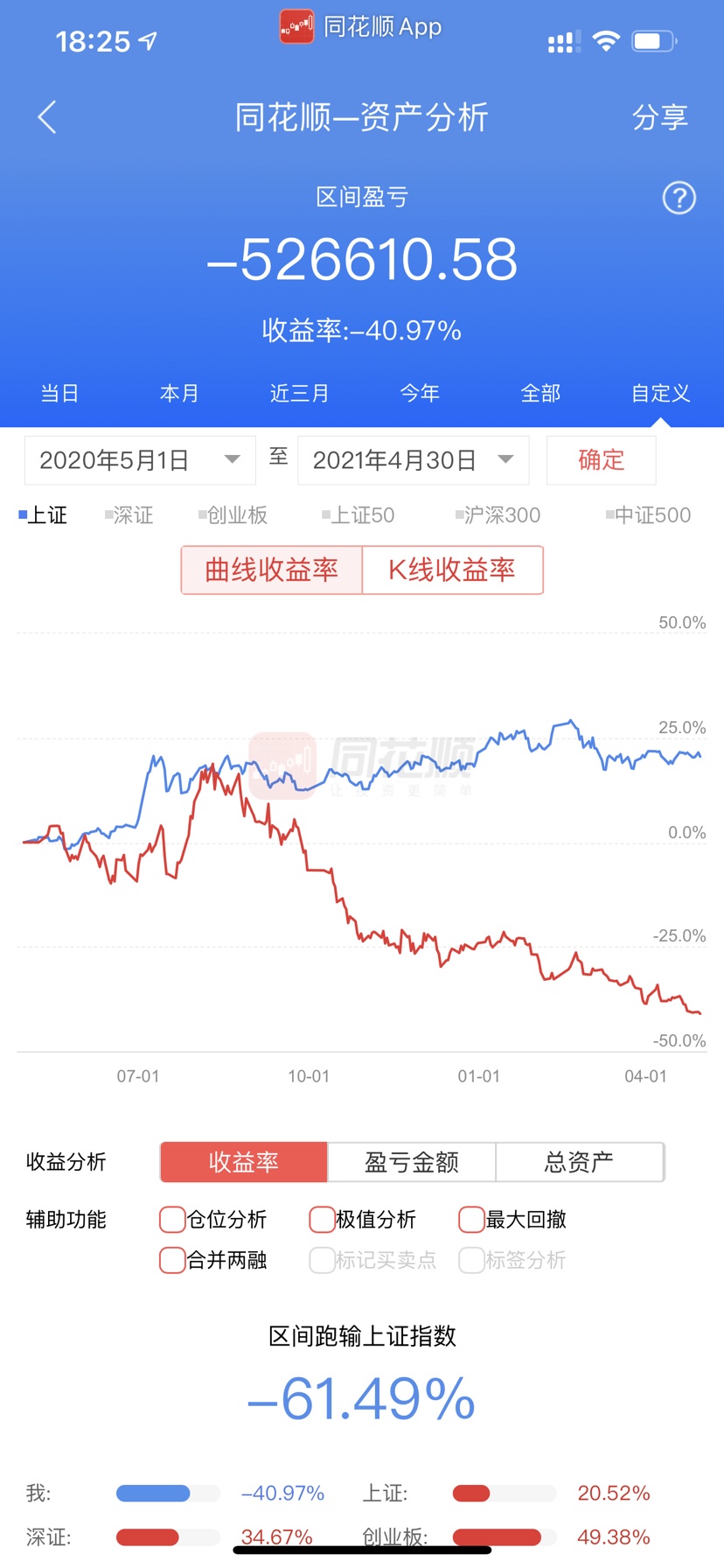
Task: Open the end date dropdown 2021年4月30日
Action: [414, 460]
